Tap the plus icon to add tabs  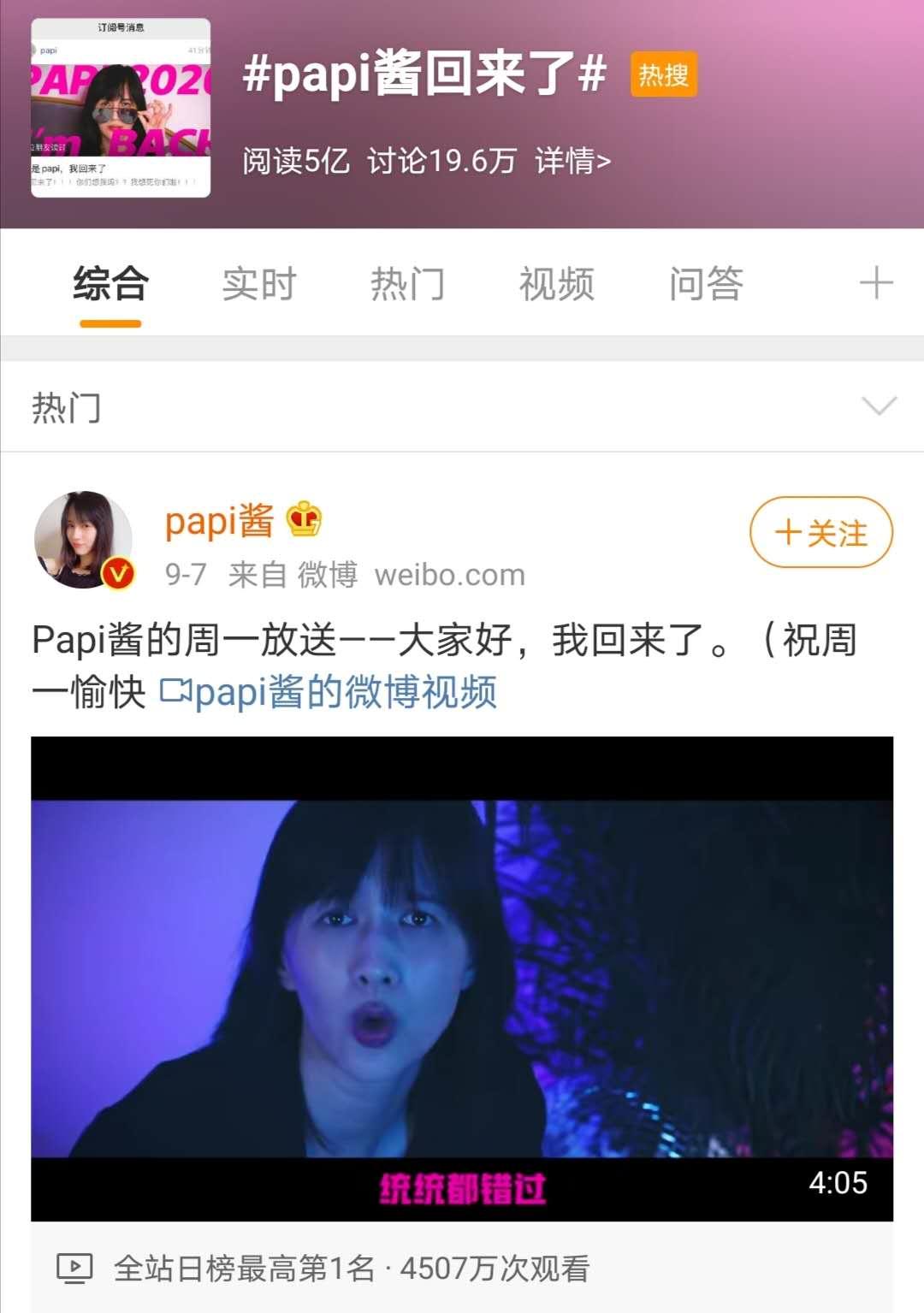(876, 283)
